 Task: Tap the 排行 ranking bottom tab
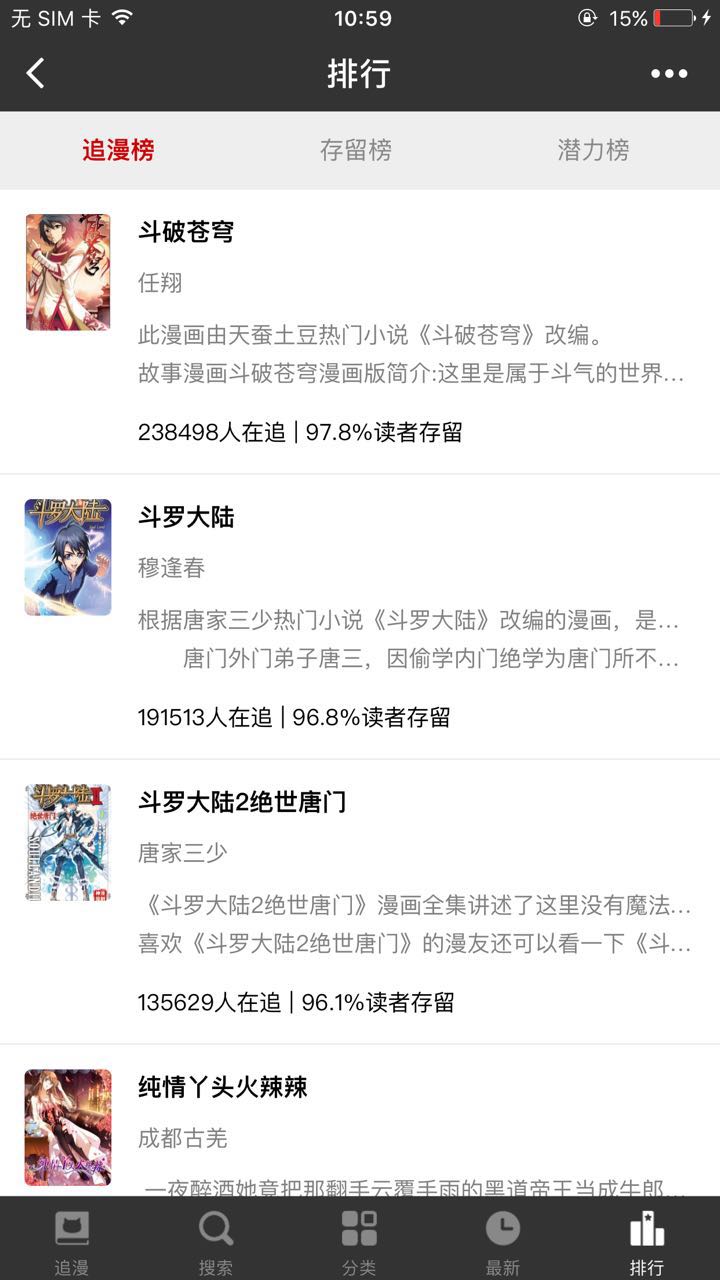point(647,1240)
